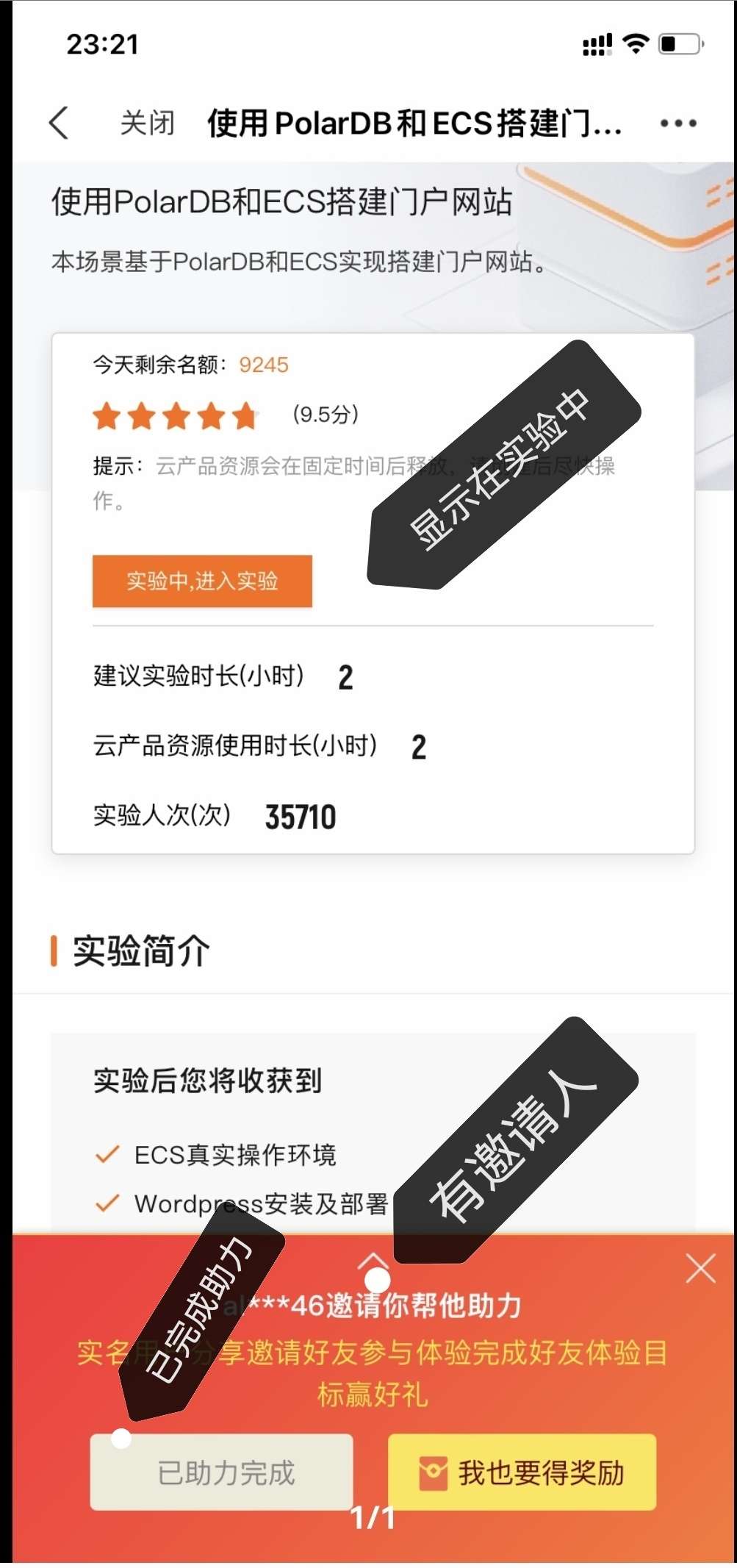
Task: Expand the invitation panel with the up chevron
Action: click(x=372, y=1259)
